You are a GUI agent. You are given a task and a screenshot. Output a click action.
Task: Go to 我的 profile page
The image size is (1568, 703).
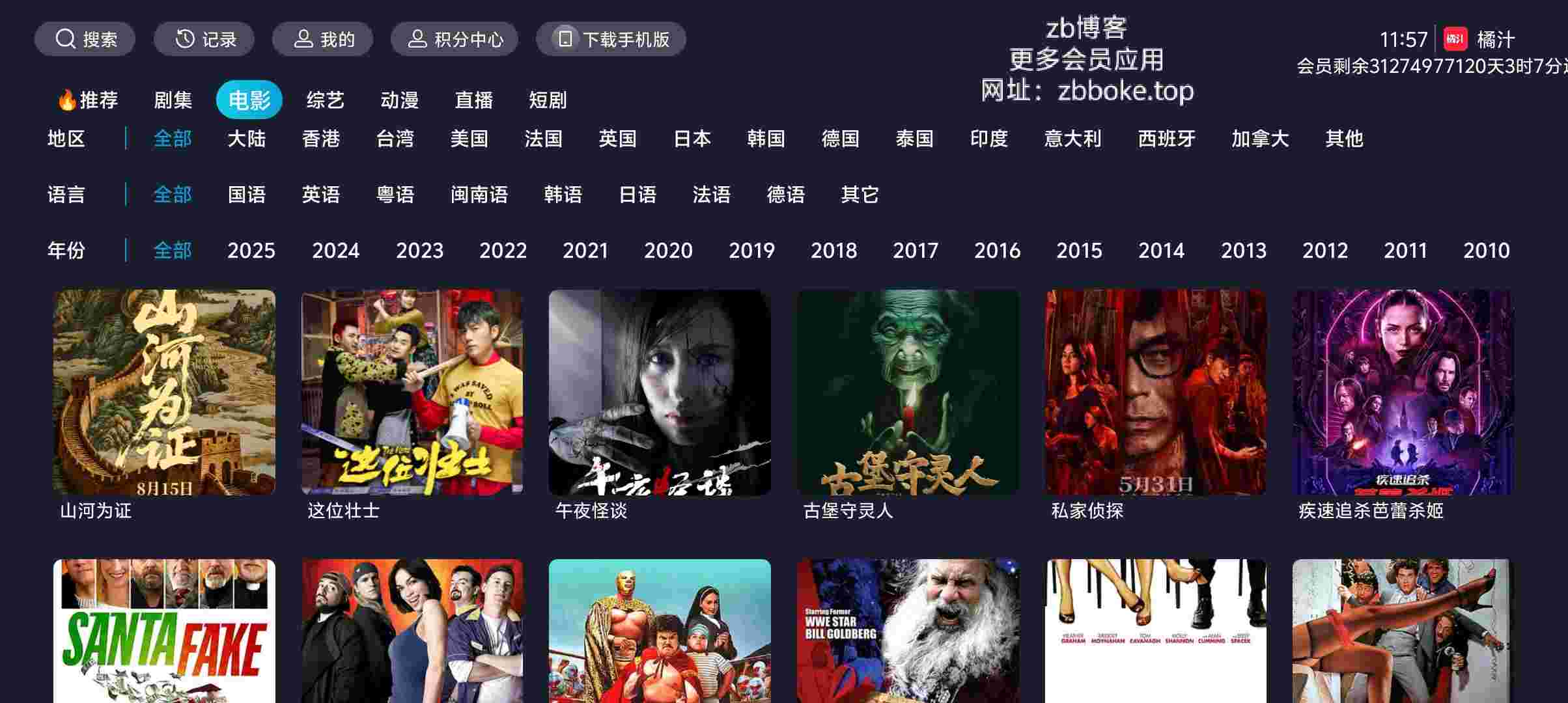(x=322, y=39)
